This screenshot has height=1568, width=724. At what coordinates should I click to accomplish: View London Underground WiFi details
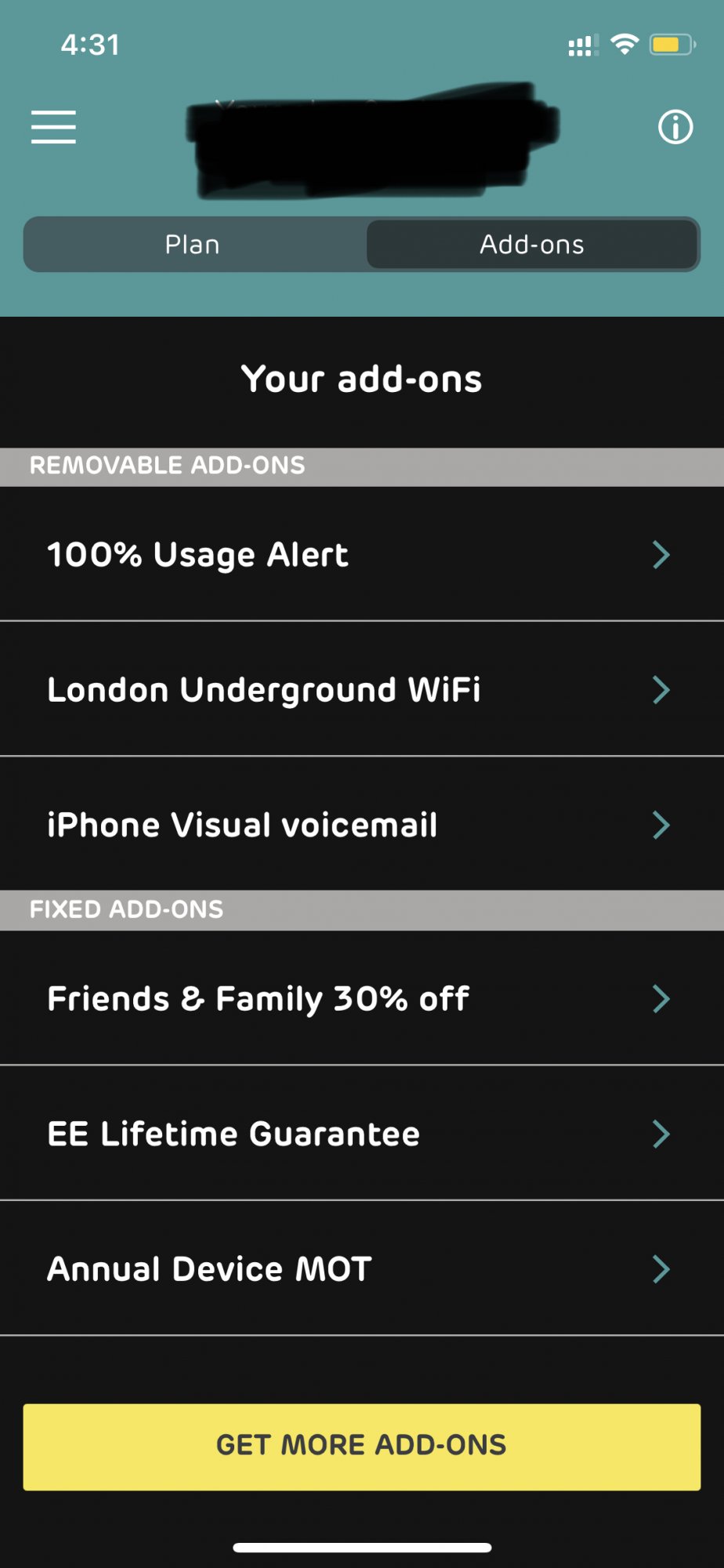pos(362,689)
